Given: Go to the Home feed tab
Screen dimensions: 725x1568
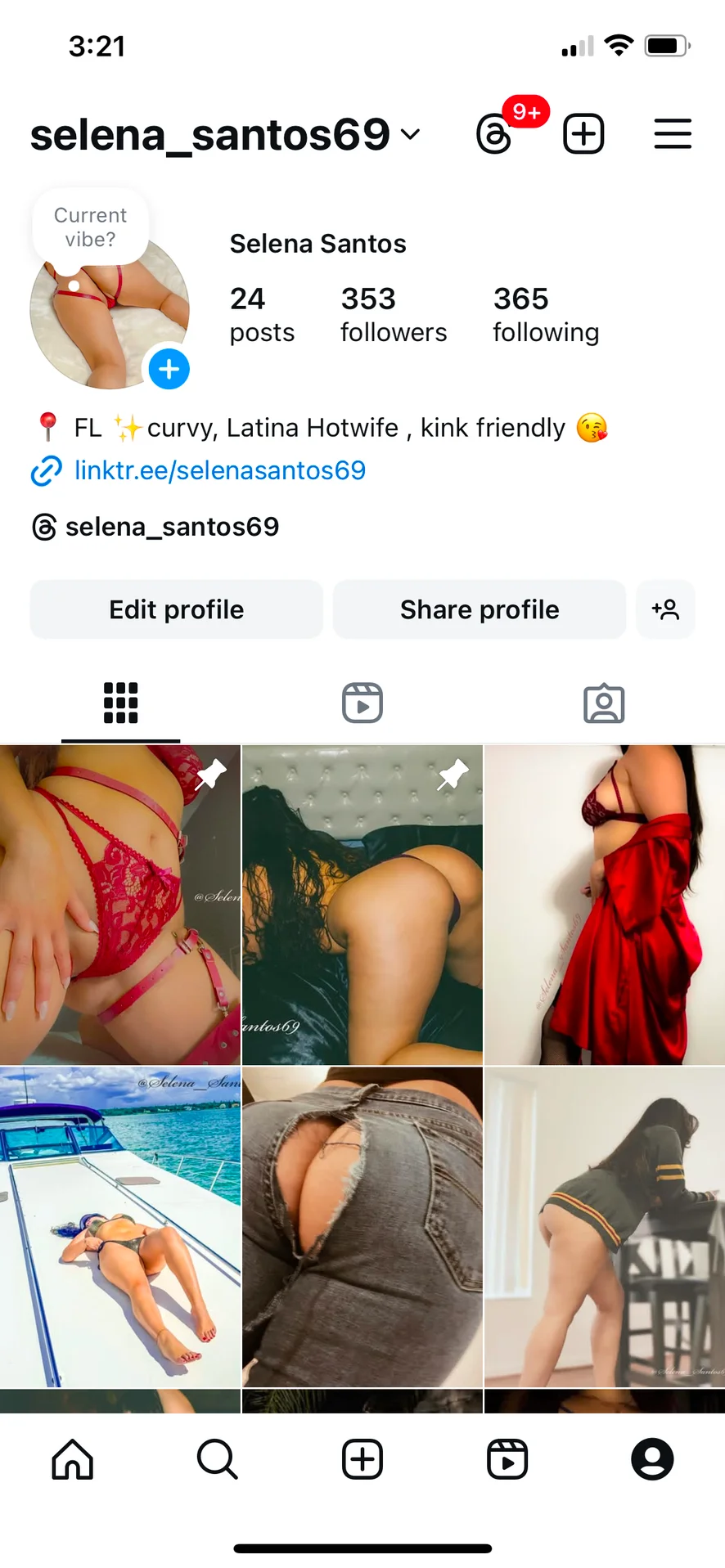Looking at the screenshot, I should coord(73,1459).
